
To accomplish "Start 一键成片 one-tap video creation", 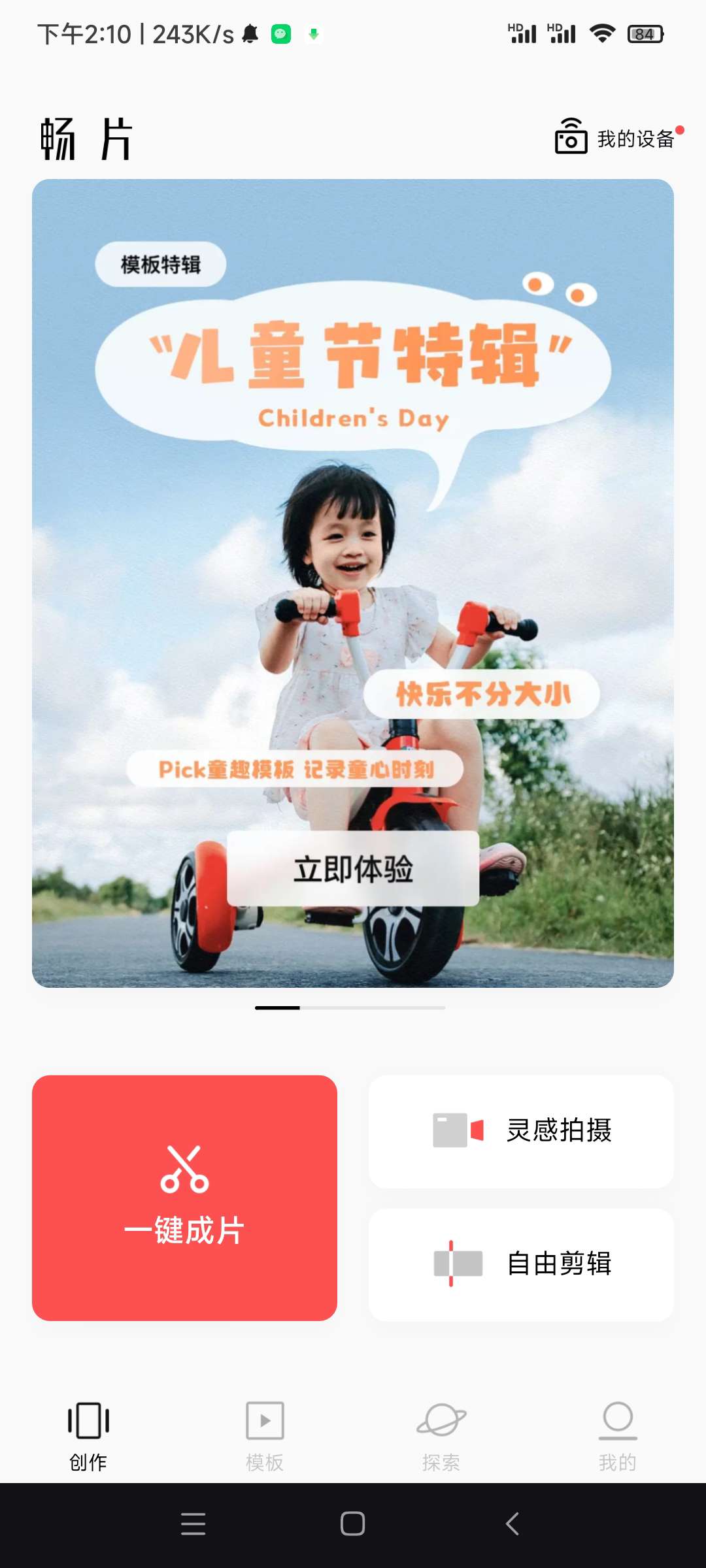I will click(x=184, y=1198).
